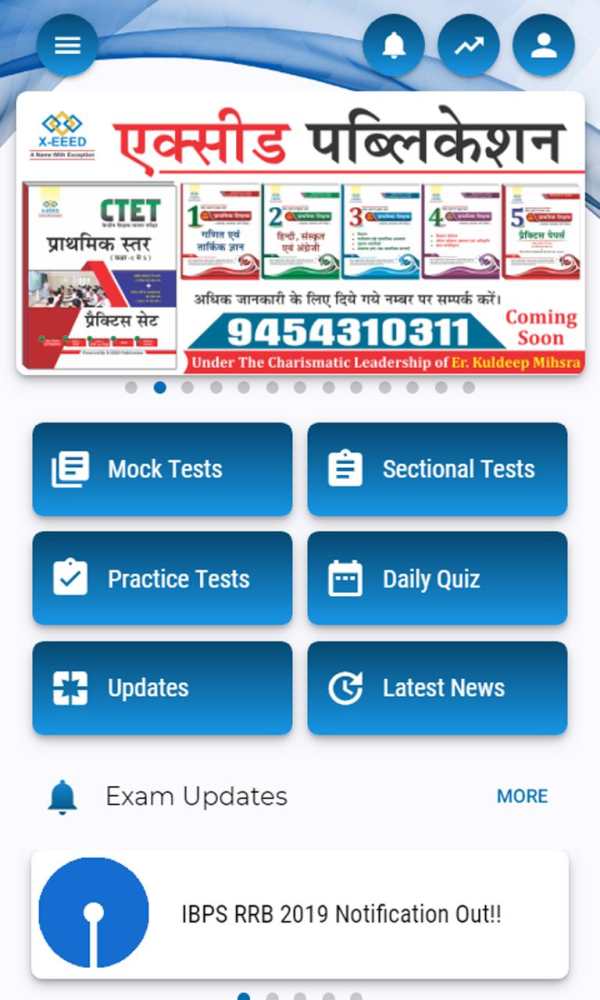Open the performance trend chart icon

[x=469, y=45]
